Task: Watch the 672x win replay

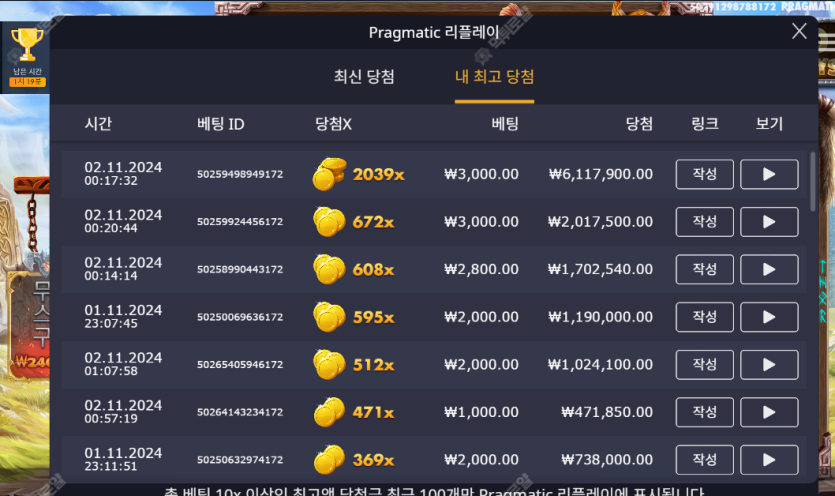Action: tap(769, 222)
